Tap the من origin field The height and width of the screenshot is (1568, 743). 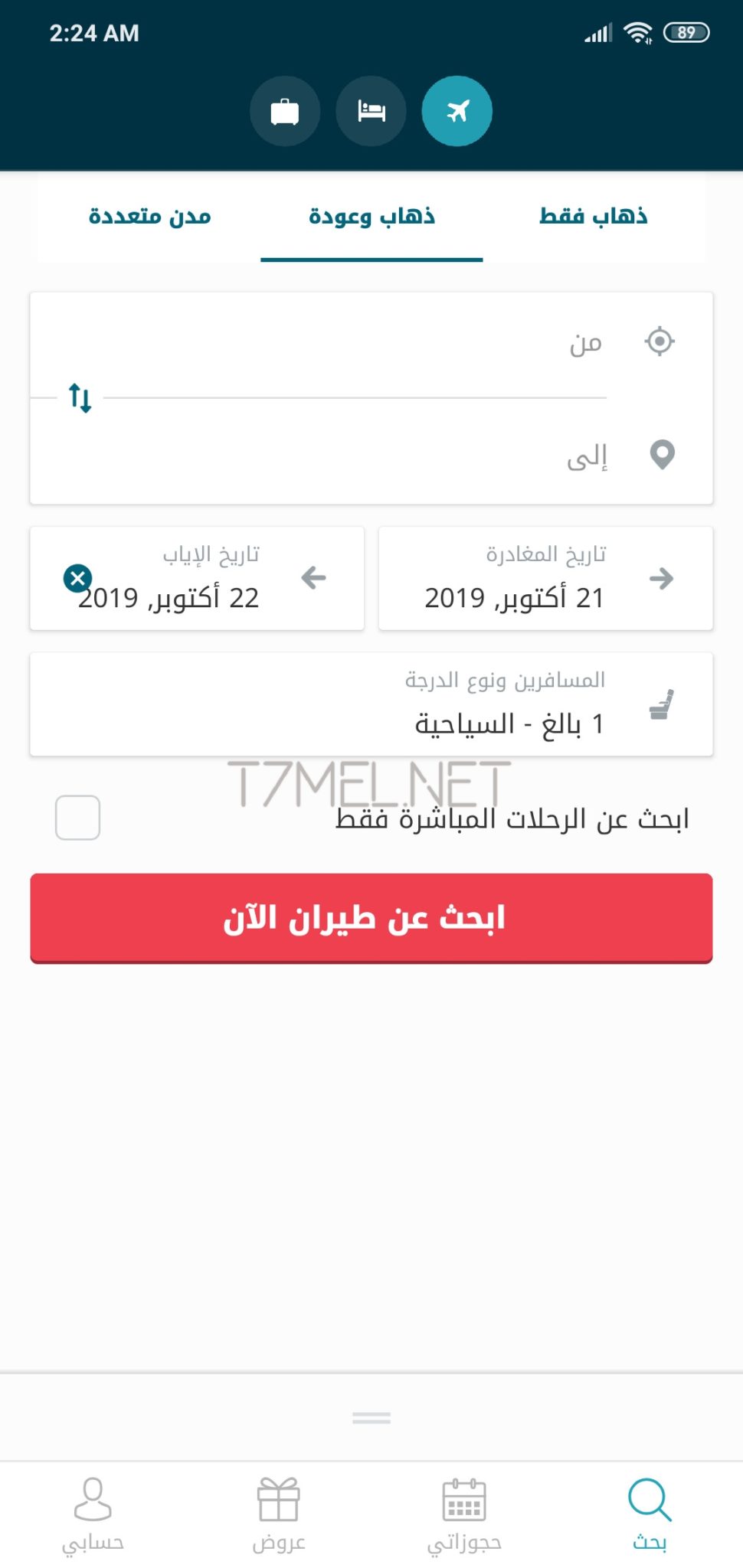click(371, 342)
